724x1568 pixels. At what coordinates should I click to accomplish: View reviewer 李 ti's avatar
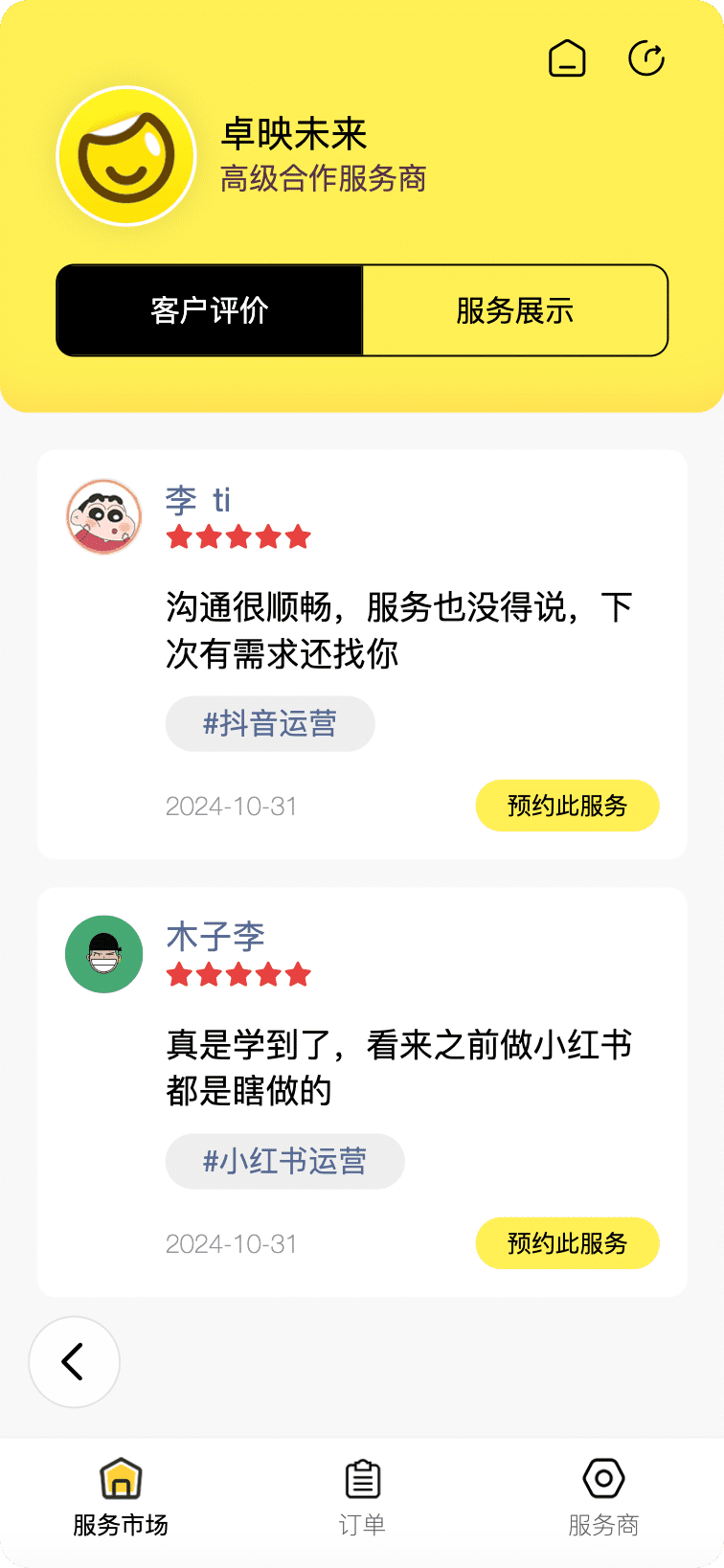(104, 517)
